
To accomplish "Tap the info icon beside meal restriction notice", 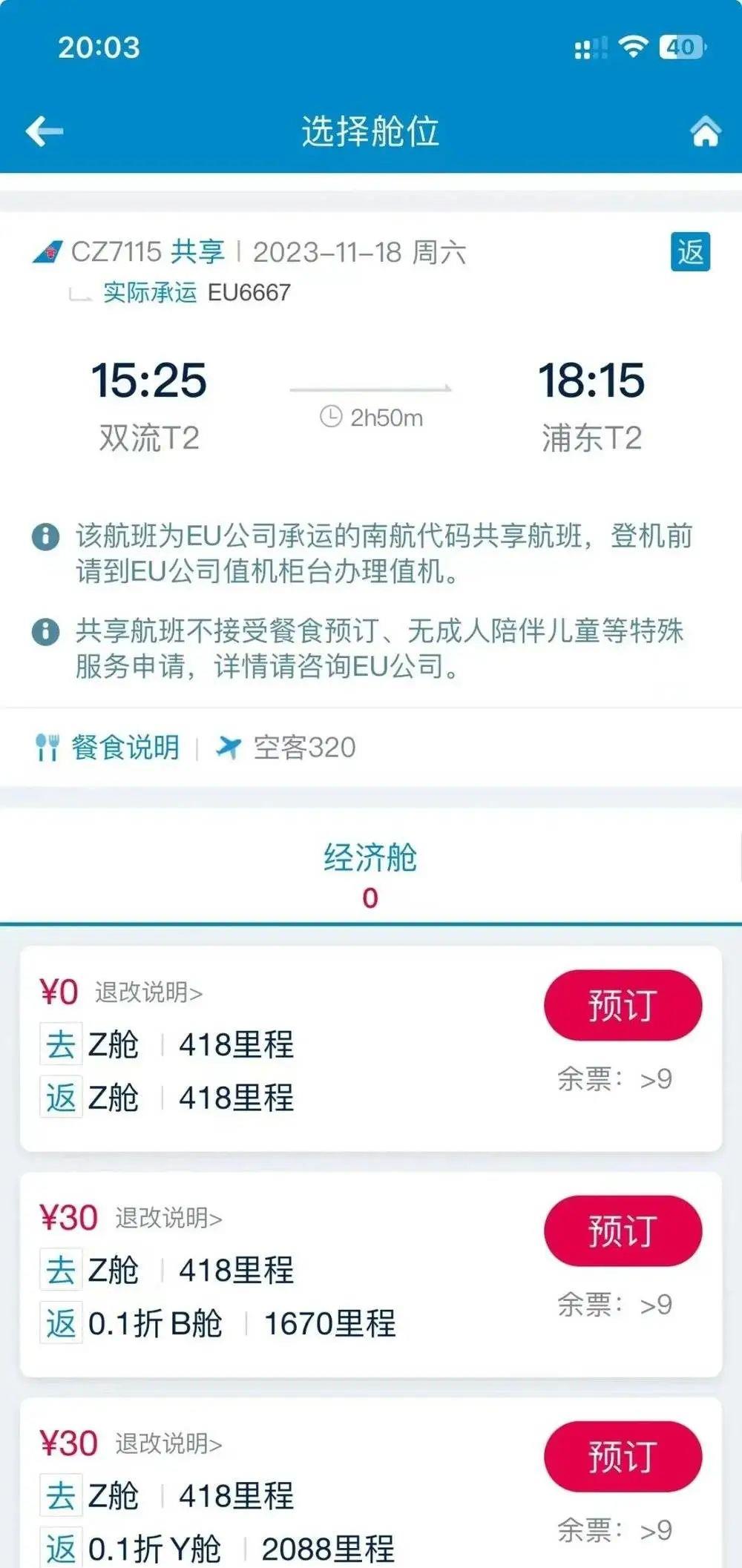I will 47,631.
